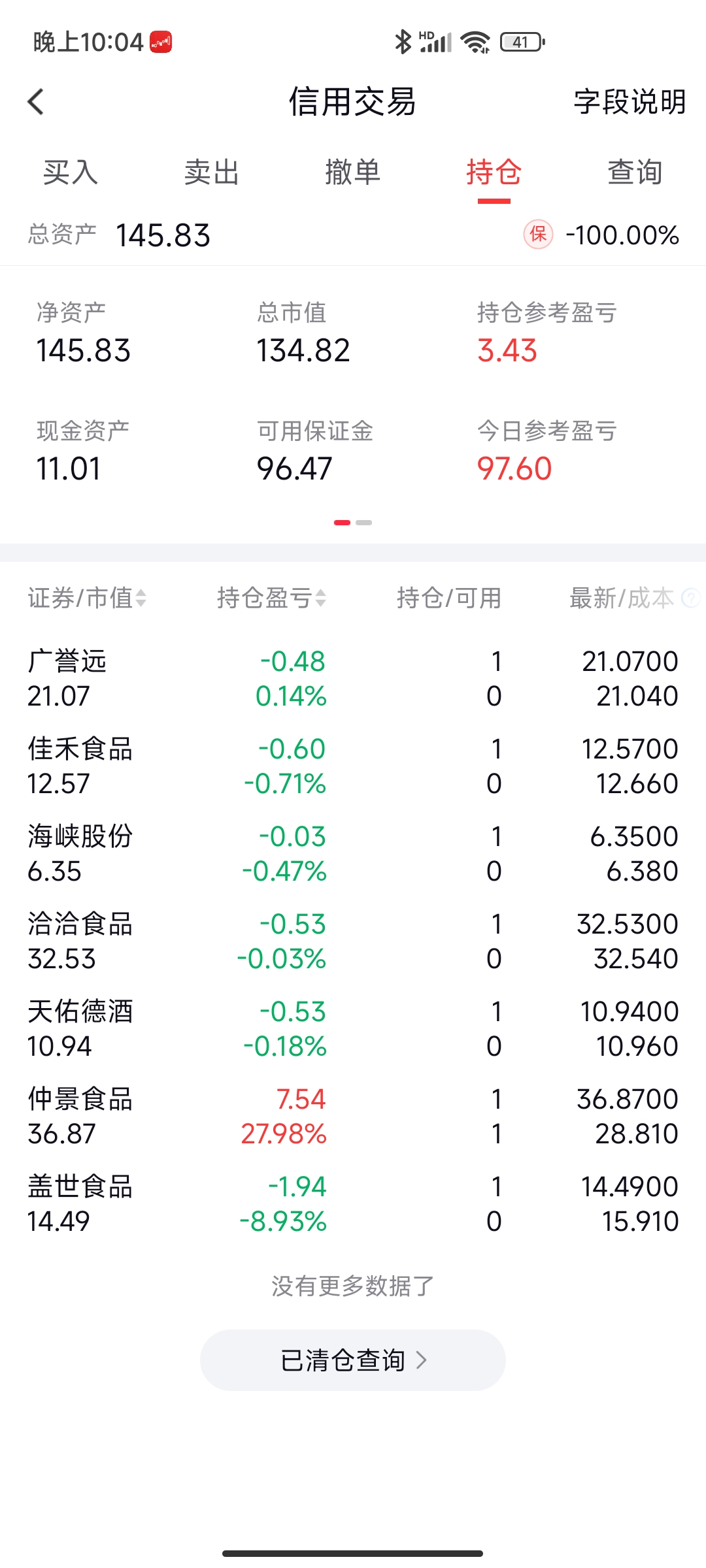Switch to the 买入 tab
Viewport: 706px width, 1568px height.
(x=71, y=172)
